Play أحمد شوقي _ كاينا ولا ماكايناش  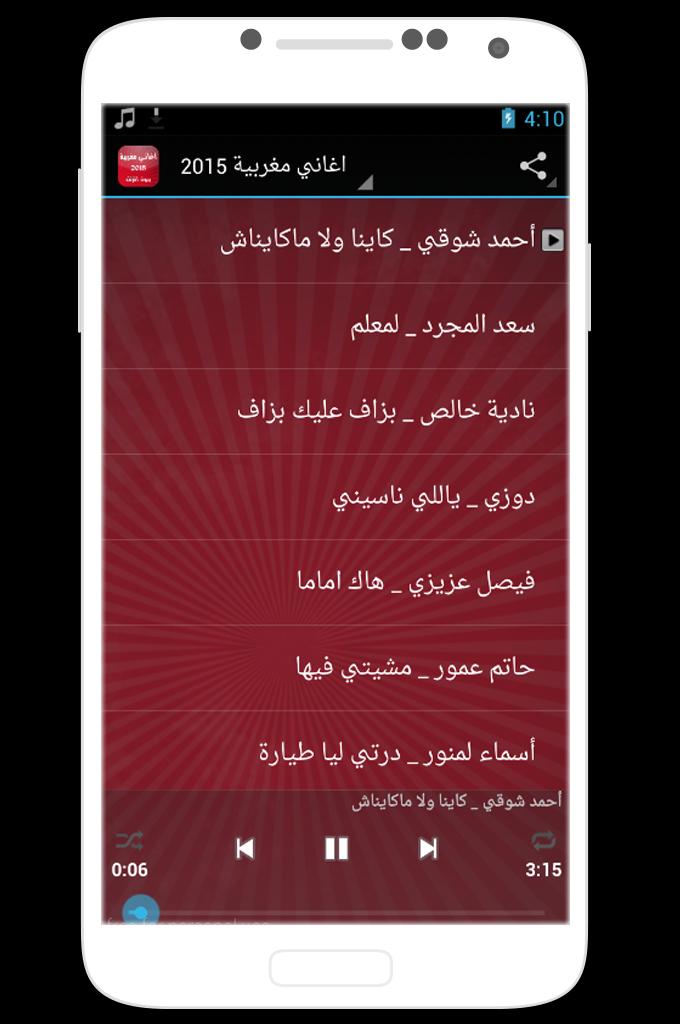pos(390,240)
